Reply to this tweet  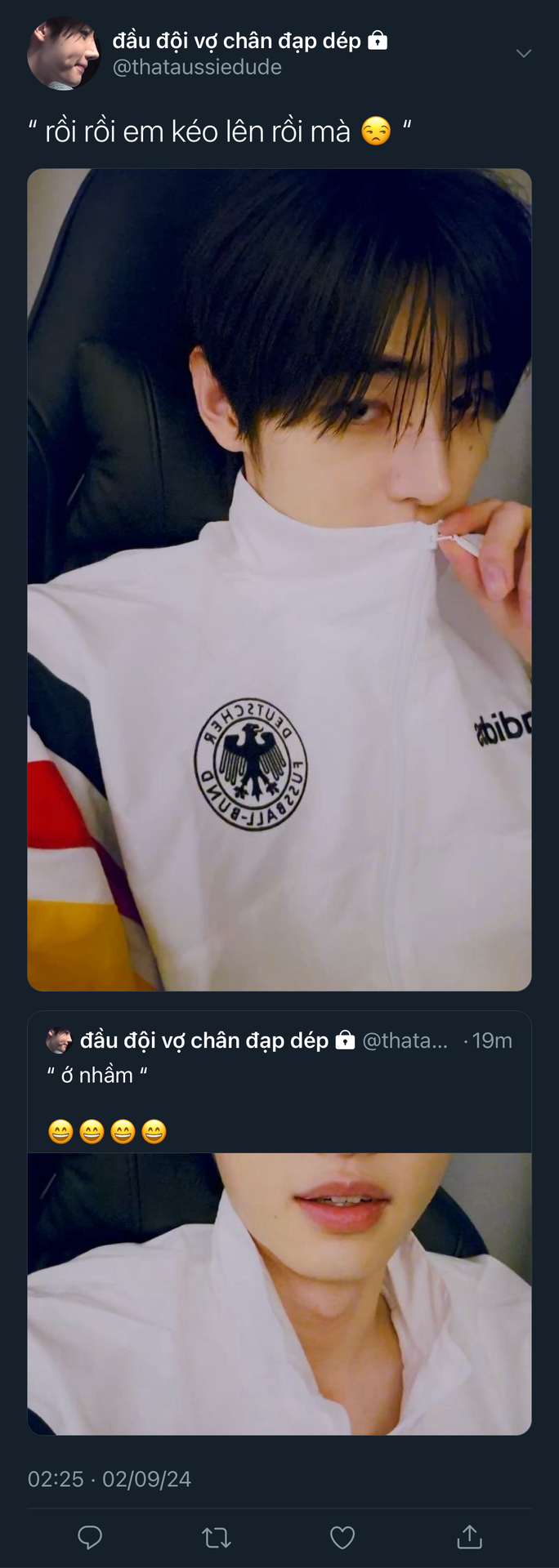tap(90, 1537)
